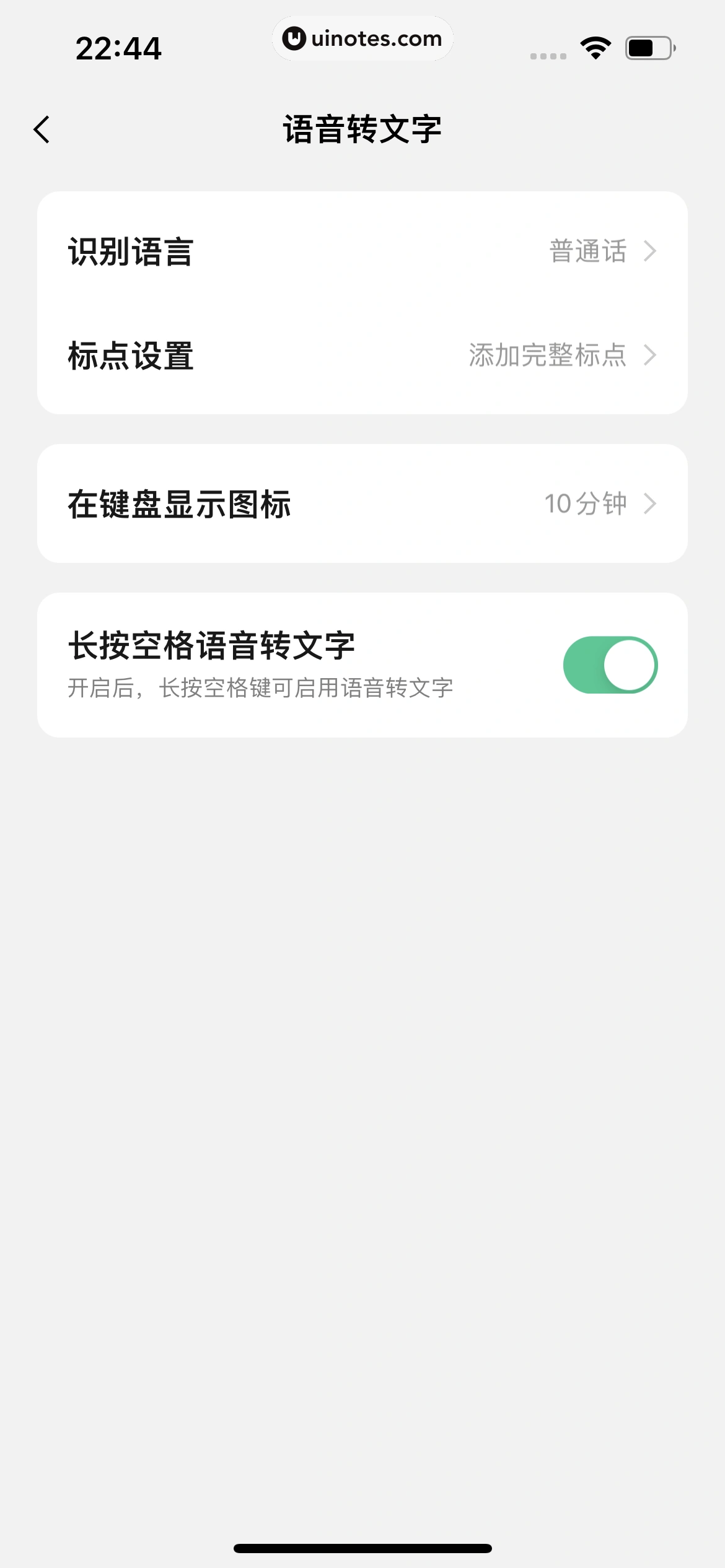Open 标点设置 punctuation settings

click(362, 355)
